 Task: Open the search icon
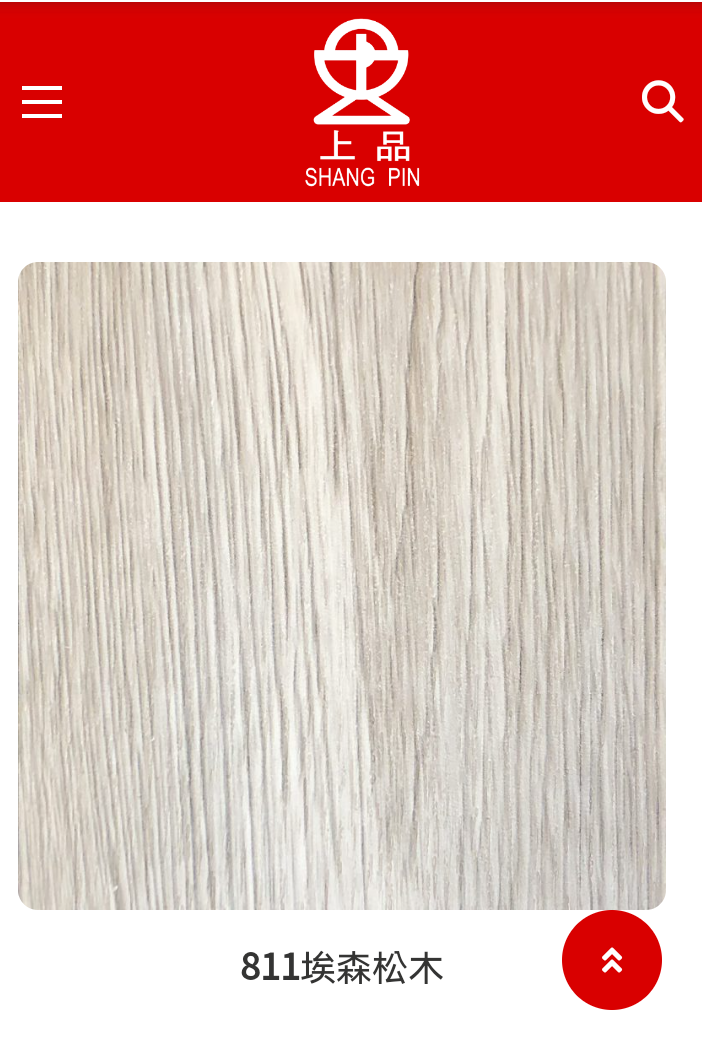pos(662,102)
